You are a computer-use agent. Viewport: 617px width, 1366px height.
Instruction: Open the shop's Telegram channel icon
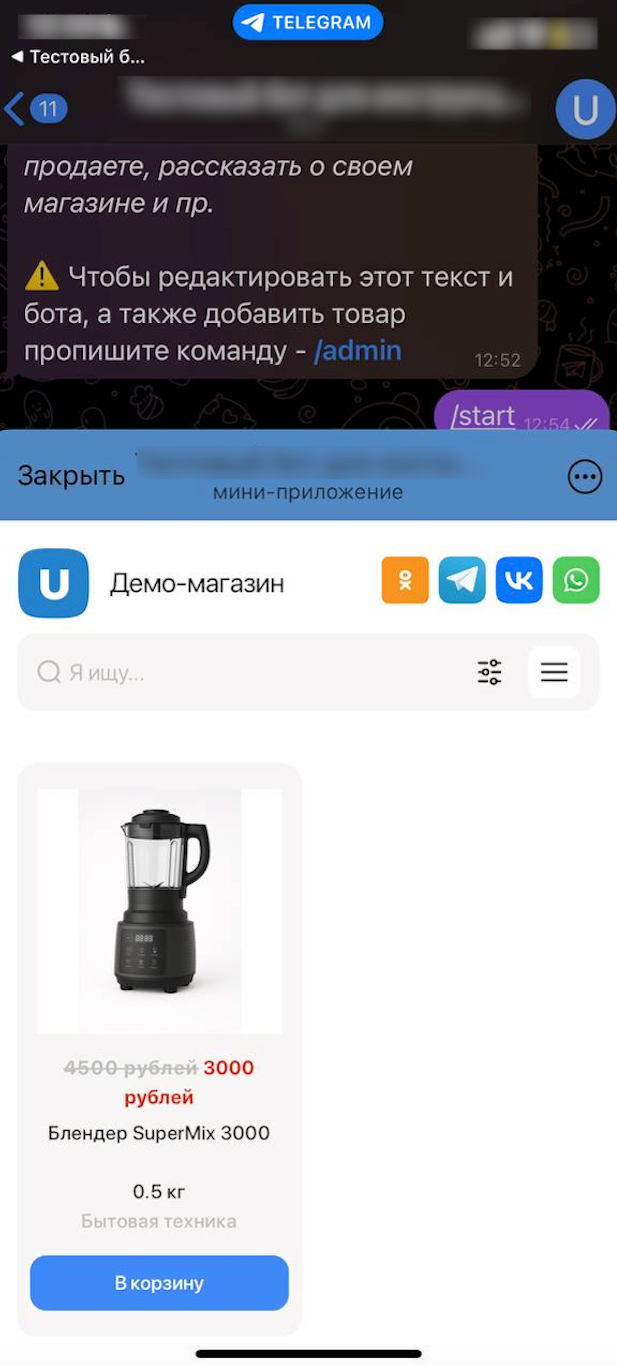(462, 580)
